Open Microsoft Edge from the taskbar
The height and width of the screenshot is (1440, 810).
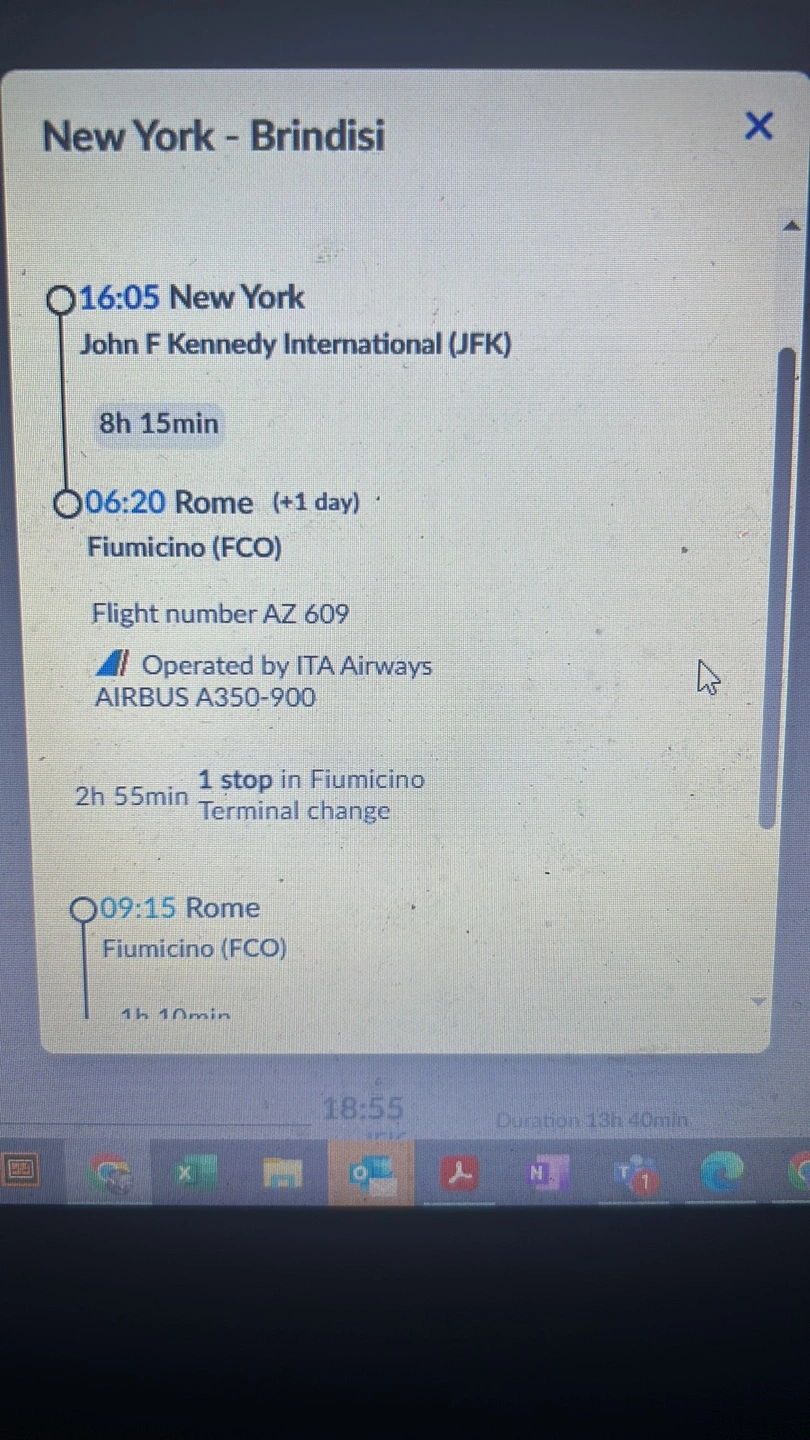click(721, 1172)
